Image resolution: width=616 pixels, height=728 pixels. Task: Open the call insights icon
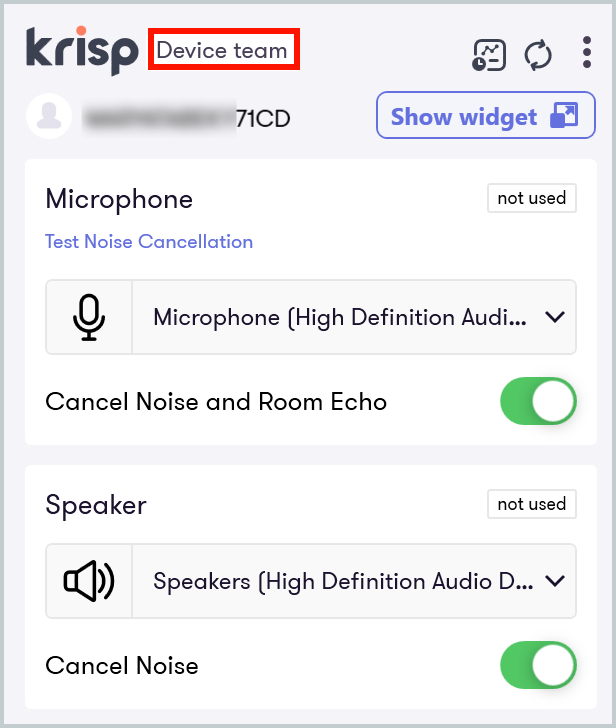[x=490, y=55]
